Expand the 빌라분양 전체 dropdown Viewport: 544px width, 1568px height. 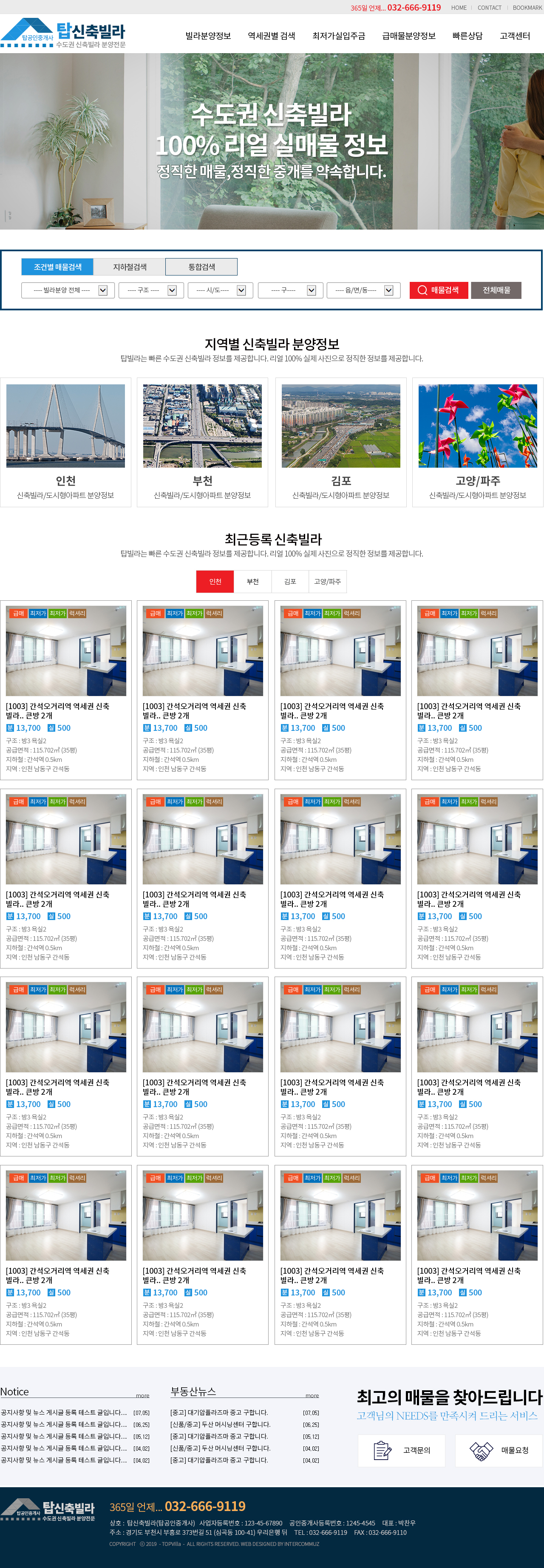[x=66, y=290]
